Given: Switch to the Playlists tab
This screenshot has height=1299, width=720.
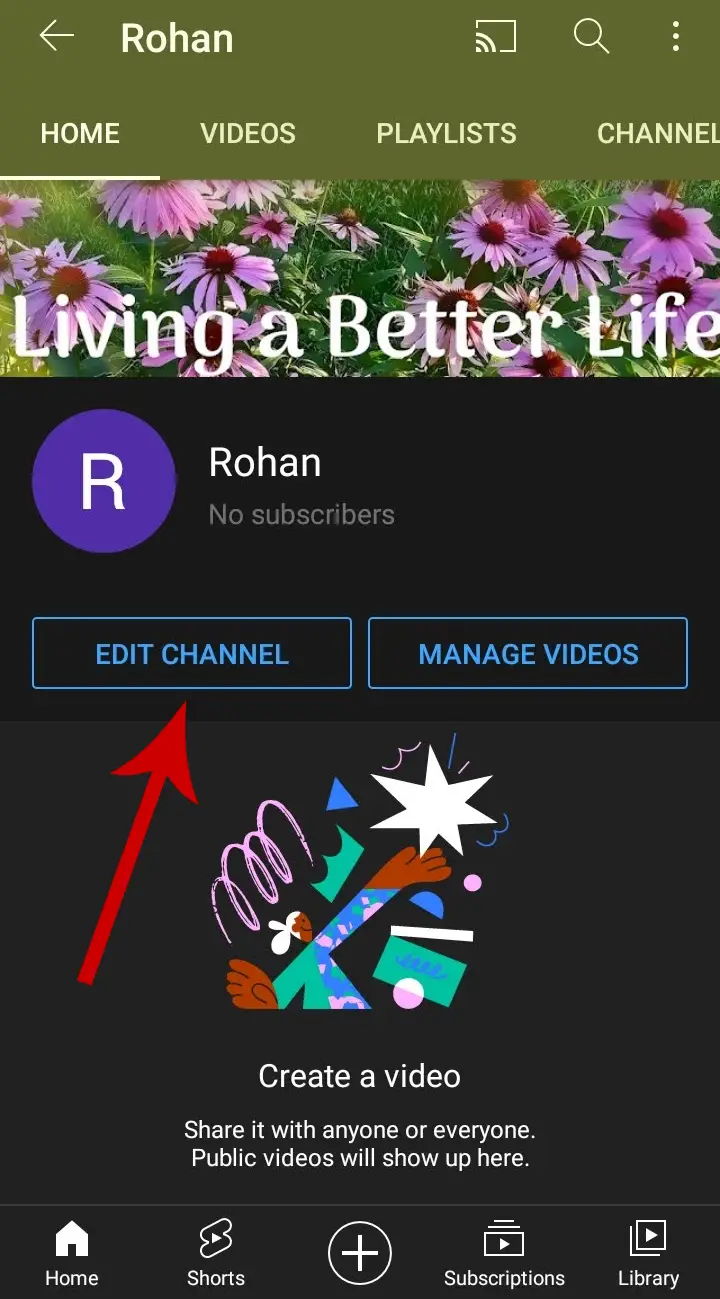Looking at the screenshot, I should [x=446, y=134].
